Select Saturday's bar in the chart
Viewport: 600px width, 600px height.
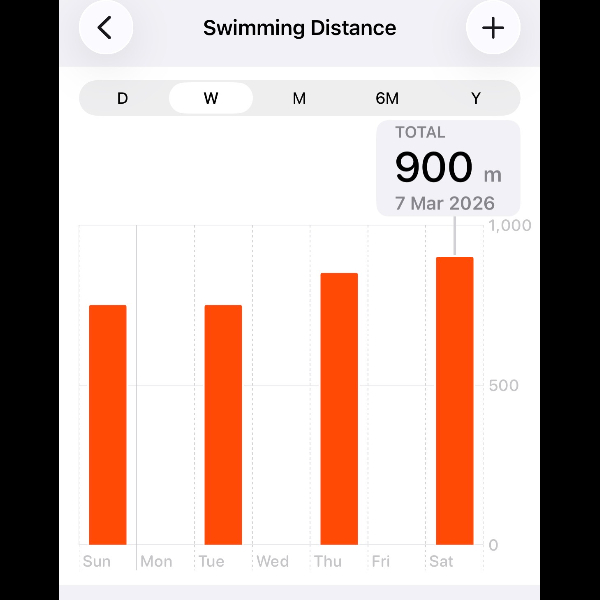tap(455, 400)
